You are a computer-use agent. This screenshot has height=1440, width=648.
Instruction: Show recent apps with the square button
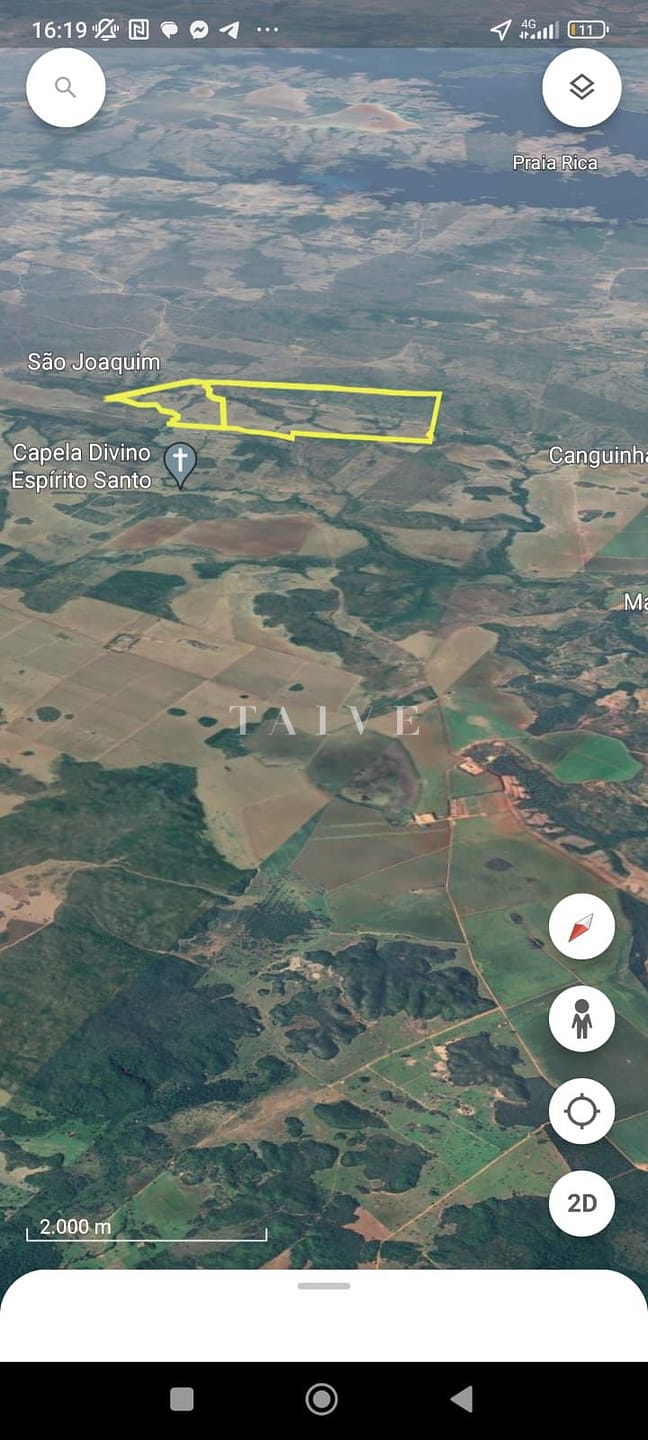[x=182, y=1399]
